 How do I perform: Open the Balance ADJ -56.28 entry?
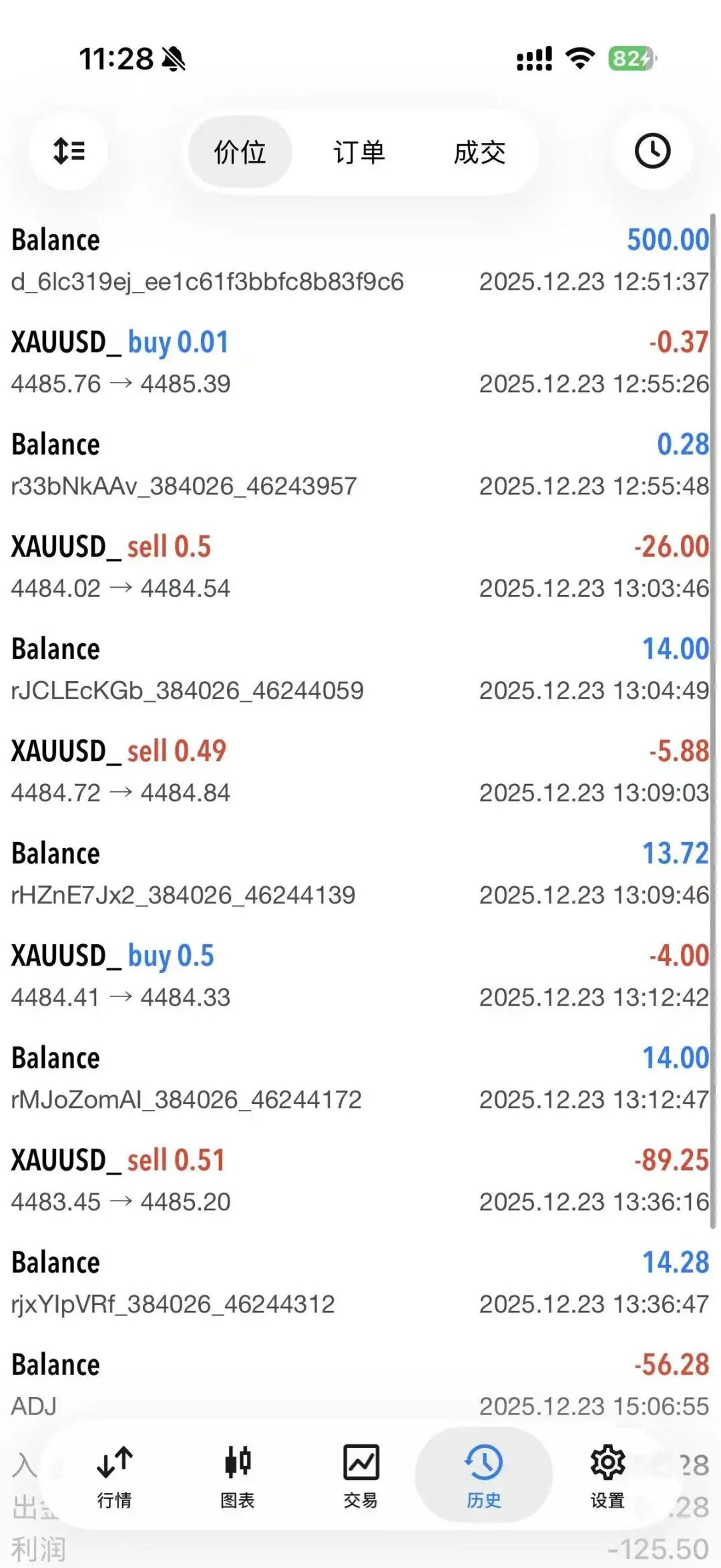coord(359,1384)
